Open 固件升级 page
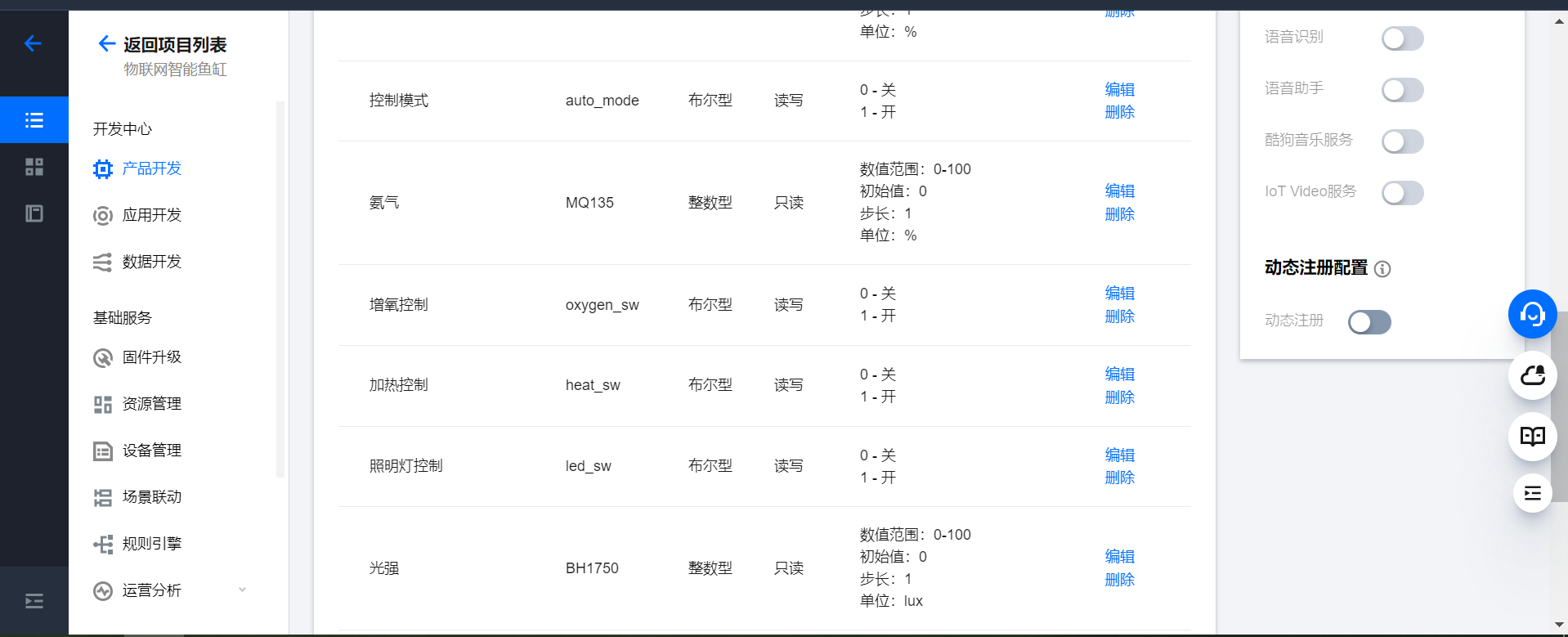The width and height of the screenshot is (1568, 637). click(x=151, y=357)
